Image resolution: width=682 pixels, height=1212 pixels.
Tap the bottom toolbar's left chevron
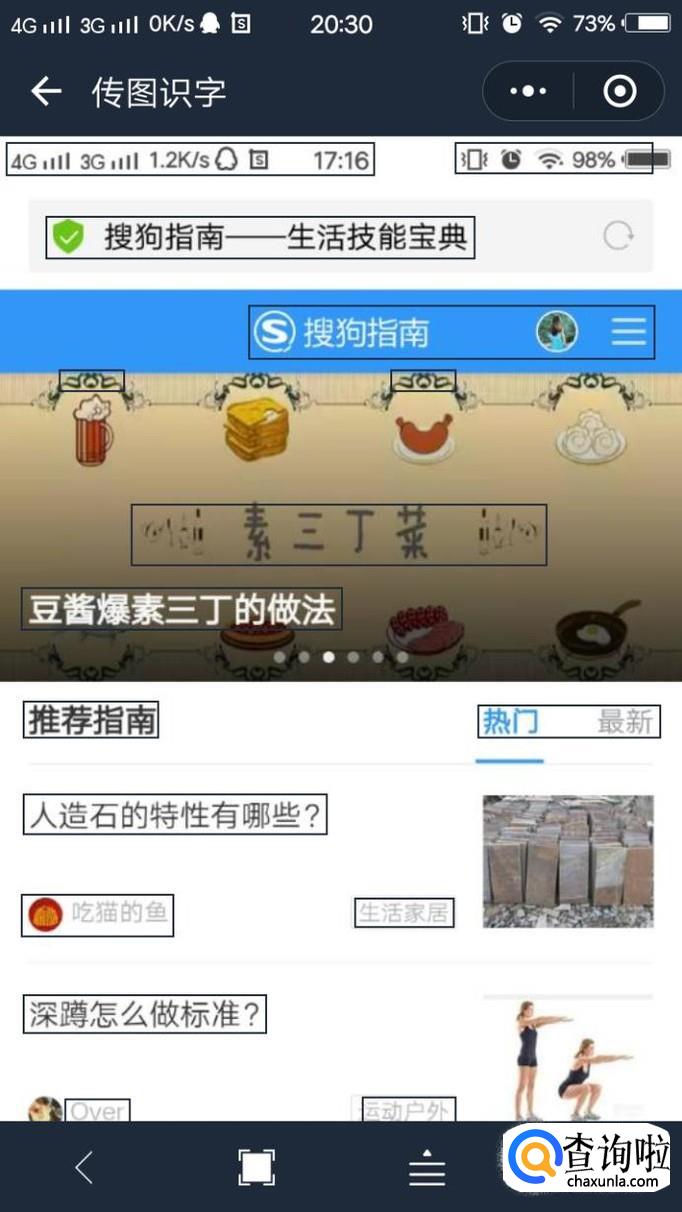85,1166
